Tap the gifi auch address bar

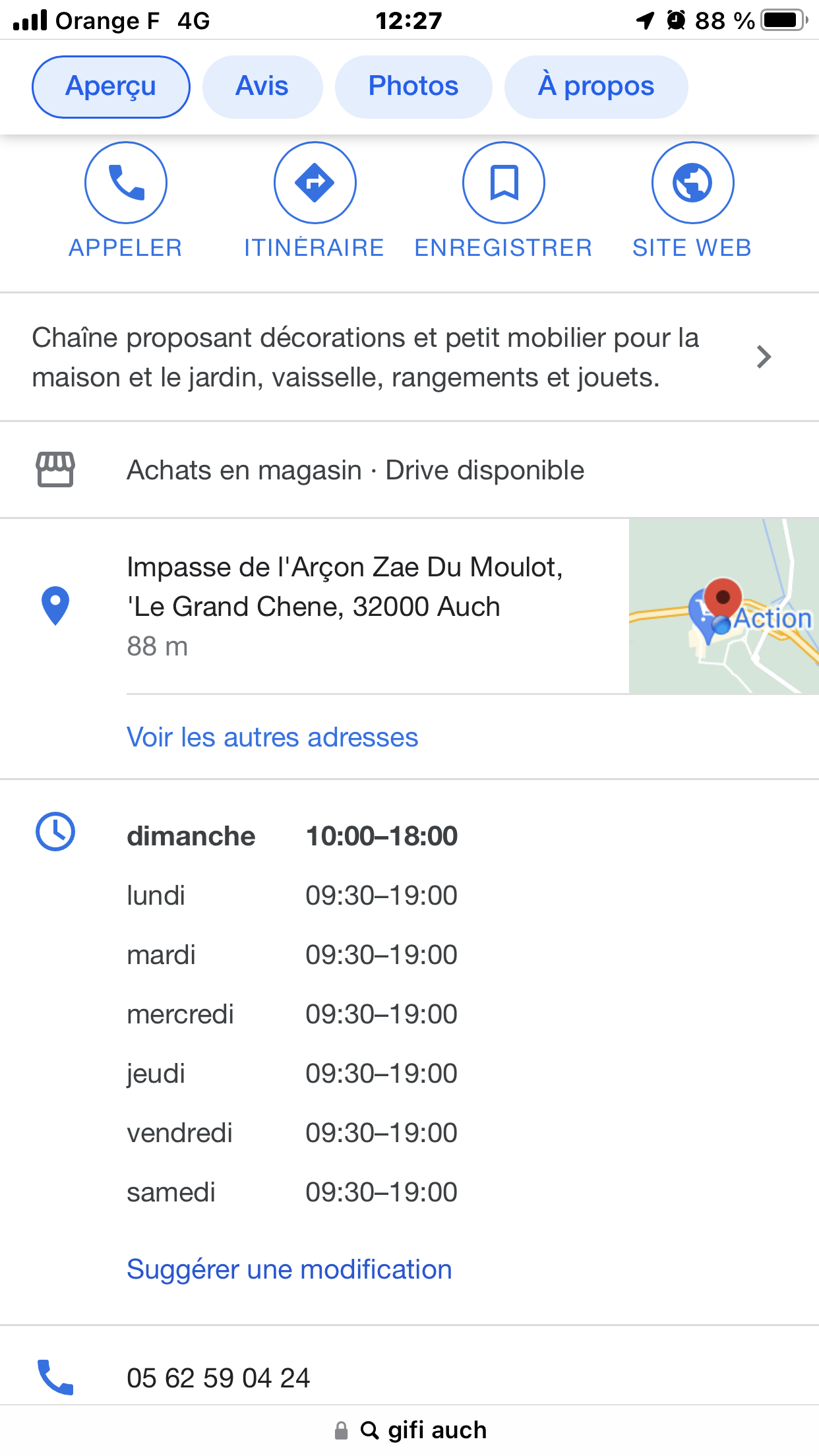(x=423, y=1430)
